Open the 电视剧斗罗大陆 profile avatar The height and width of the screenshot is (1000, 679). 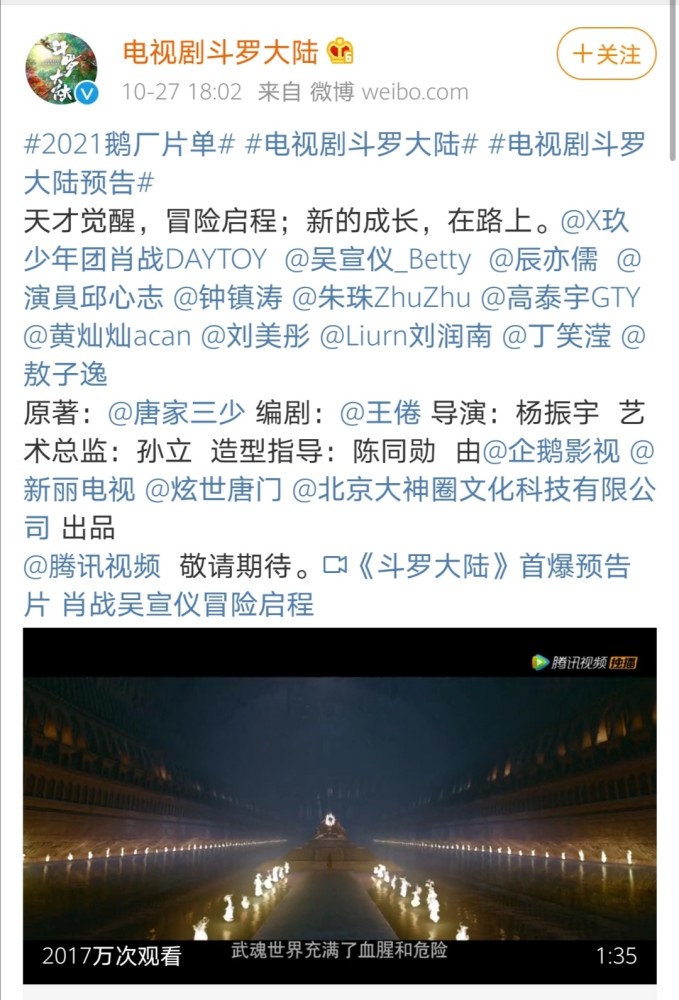(x=61, y=68)
